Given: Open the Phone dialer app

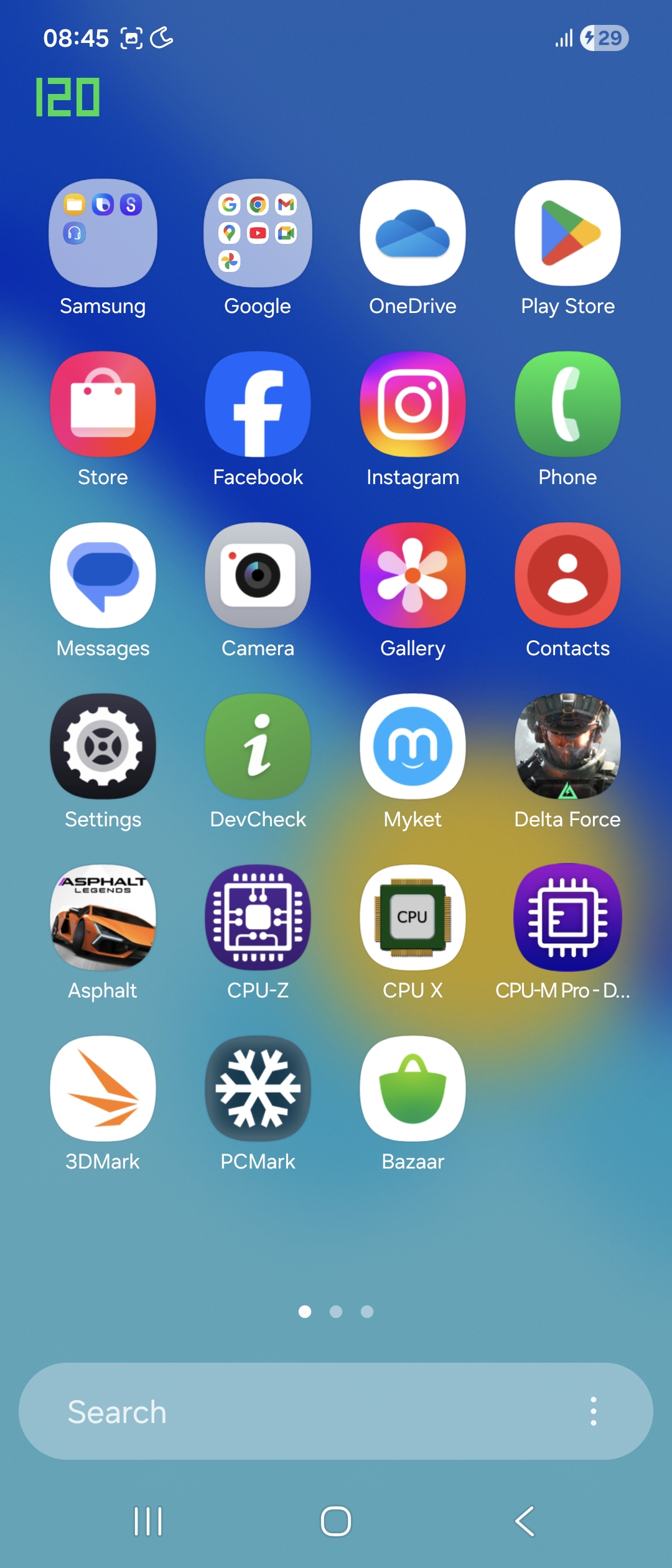Looking at the screenshot, I should tap(567, 404).
